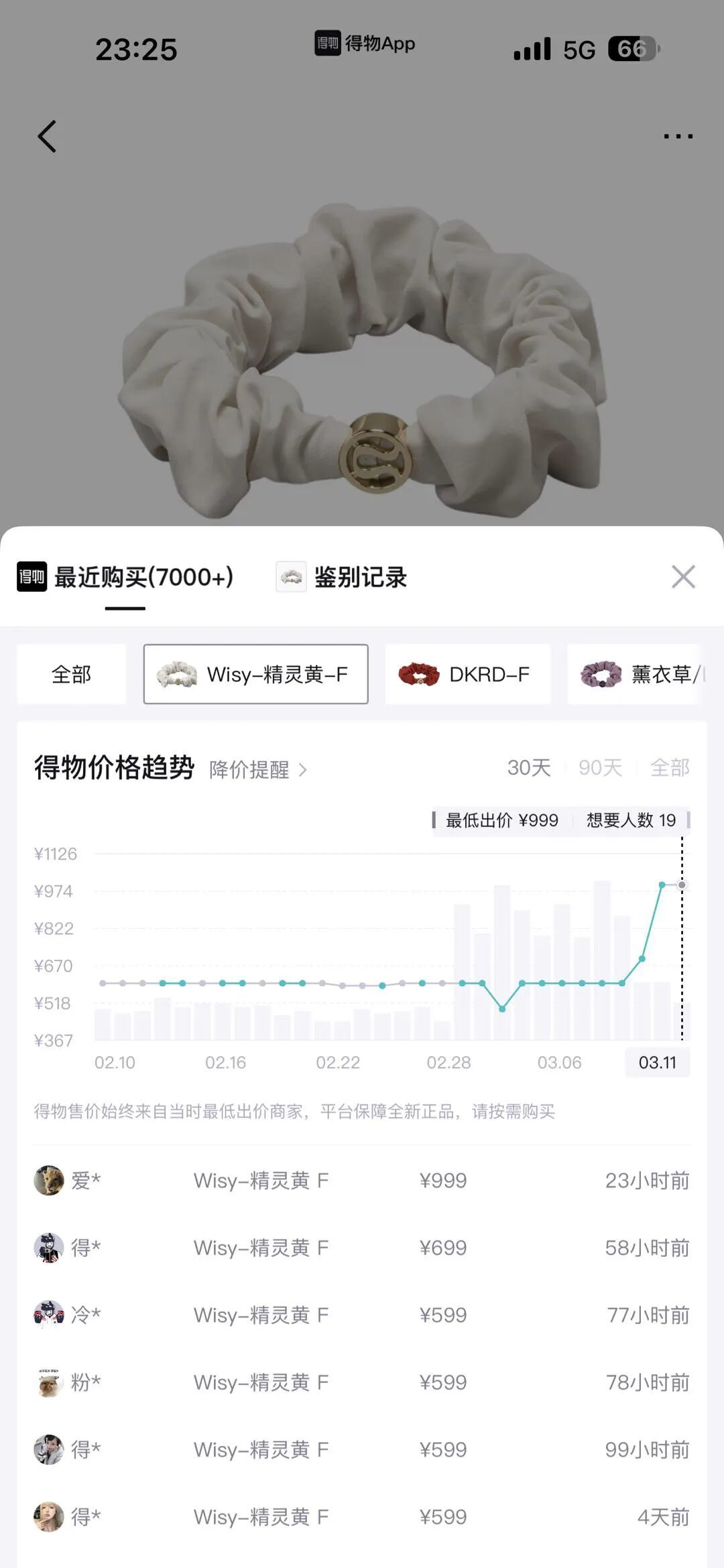Tap the 得物App icon in the notification banner
The height and width of the screenshot is (1568, 724).
pyautogui.click(x=326, y=43)
